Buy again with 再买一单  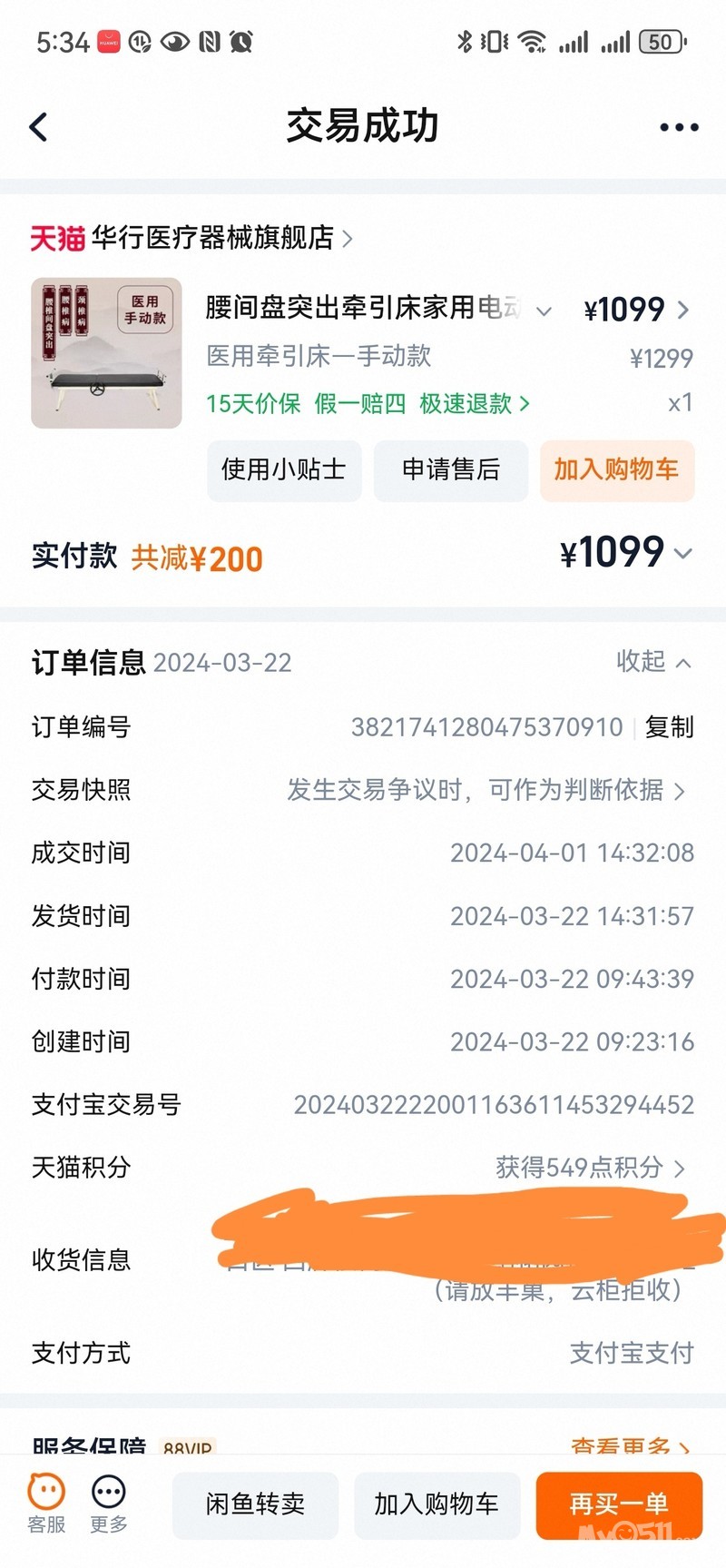619,1504
